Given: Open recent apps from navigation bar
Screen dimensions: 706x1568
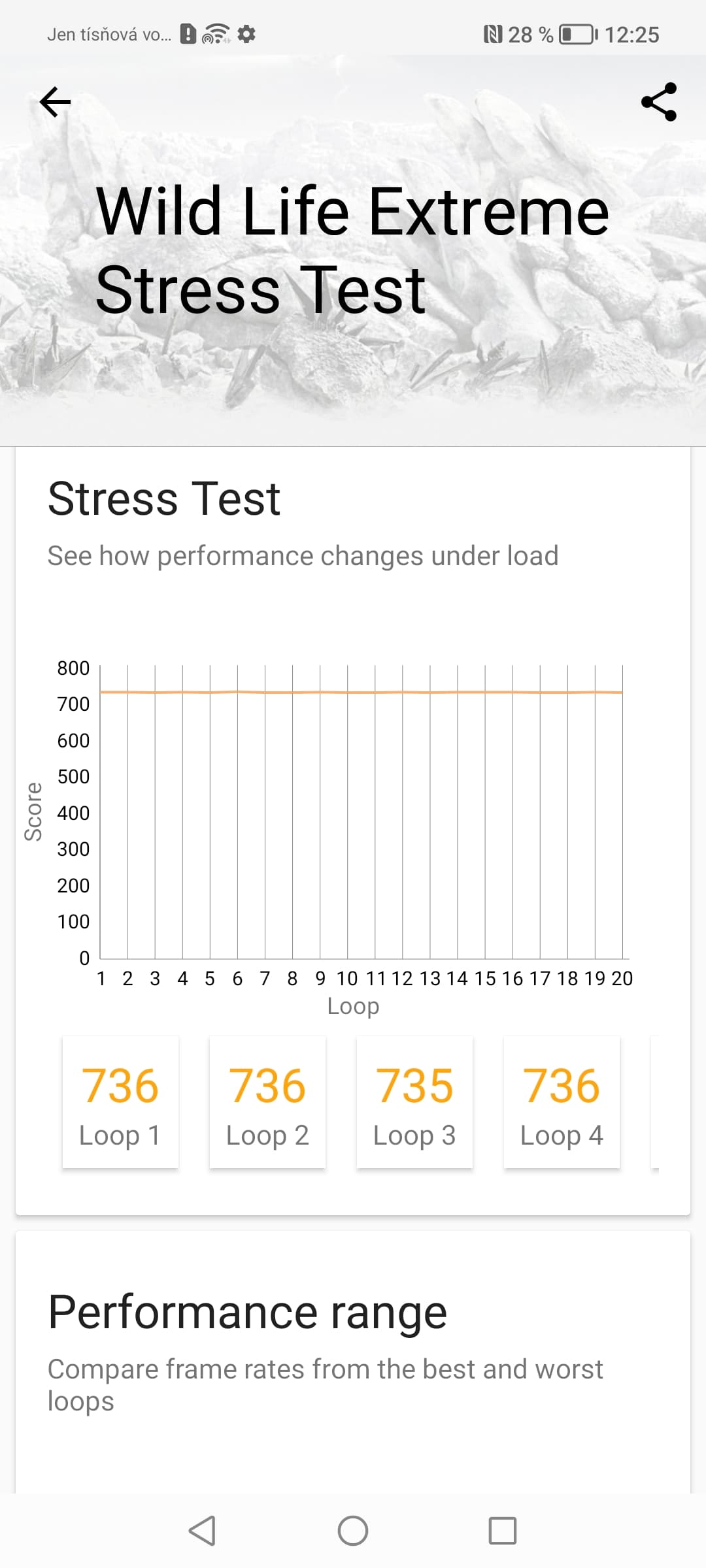Looking at the screenshot, I should 503,1530.
